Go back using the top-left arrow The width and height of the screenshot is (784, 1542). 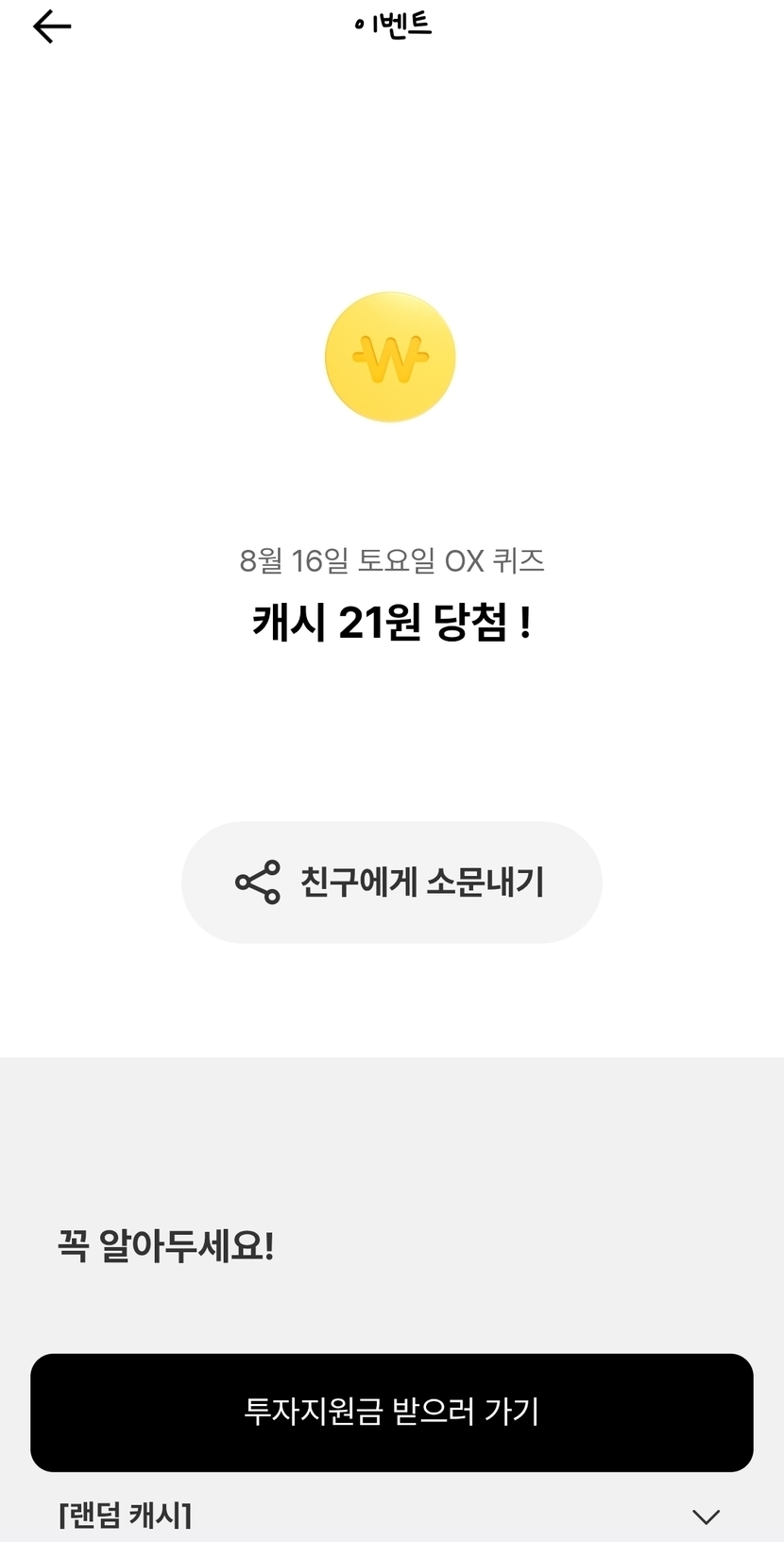pos(52,26)
